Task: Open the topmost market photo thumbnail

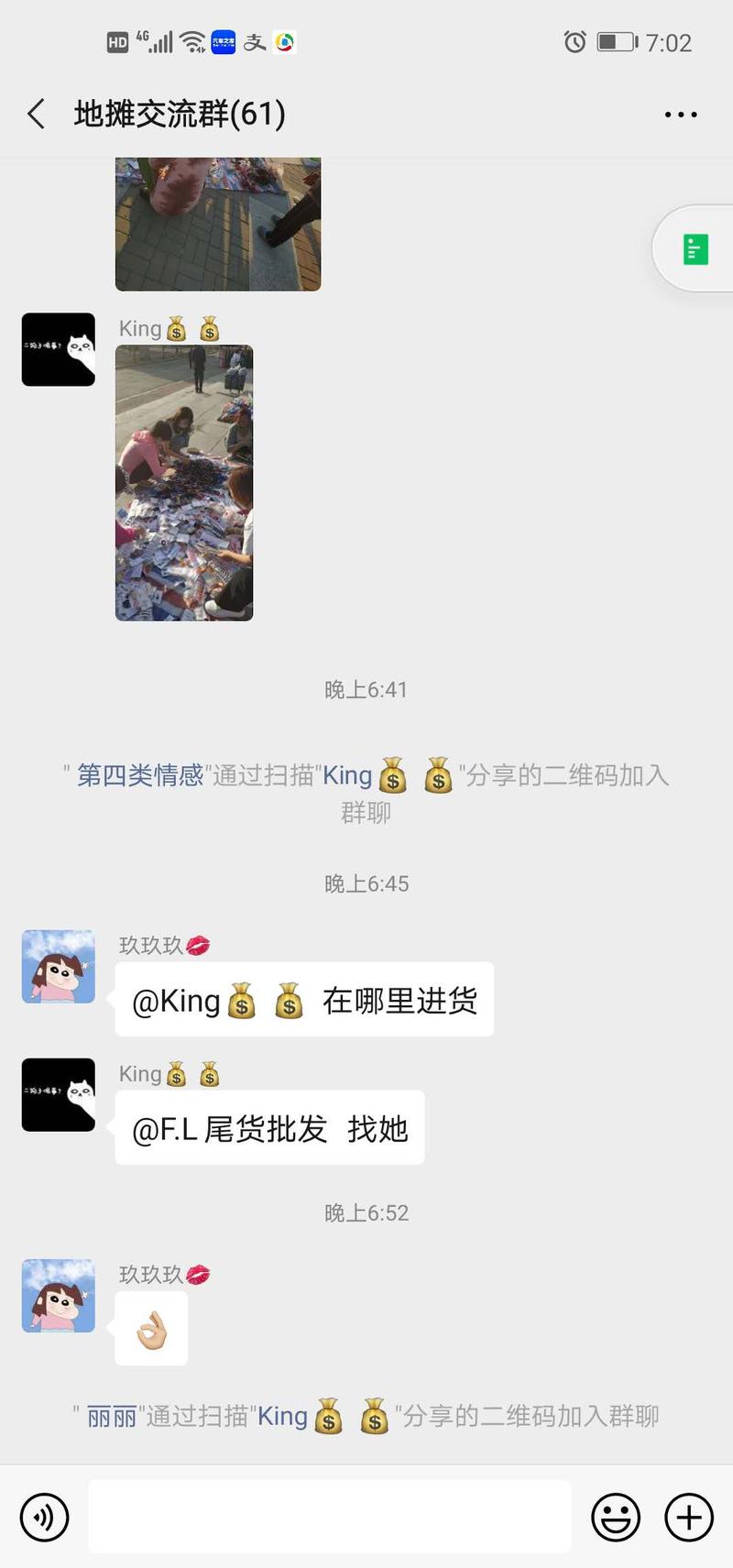Action: (x=217, y=223)
